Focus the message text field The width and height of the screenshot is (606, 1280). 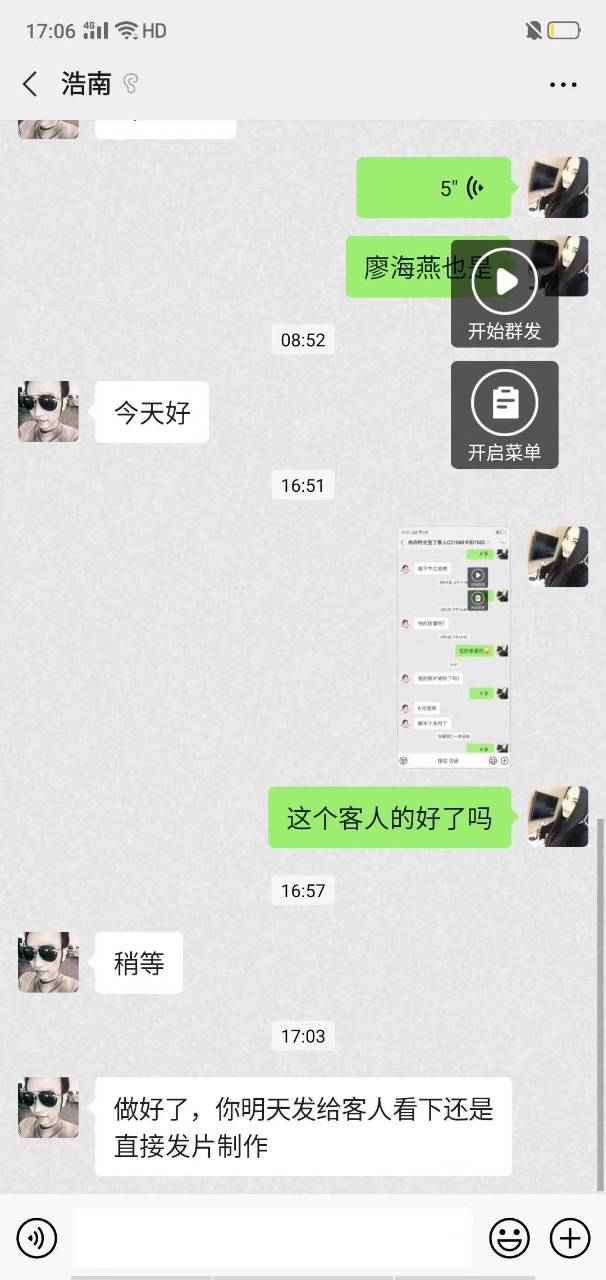pyautogui.click(x=272, y=1238)
